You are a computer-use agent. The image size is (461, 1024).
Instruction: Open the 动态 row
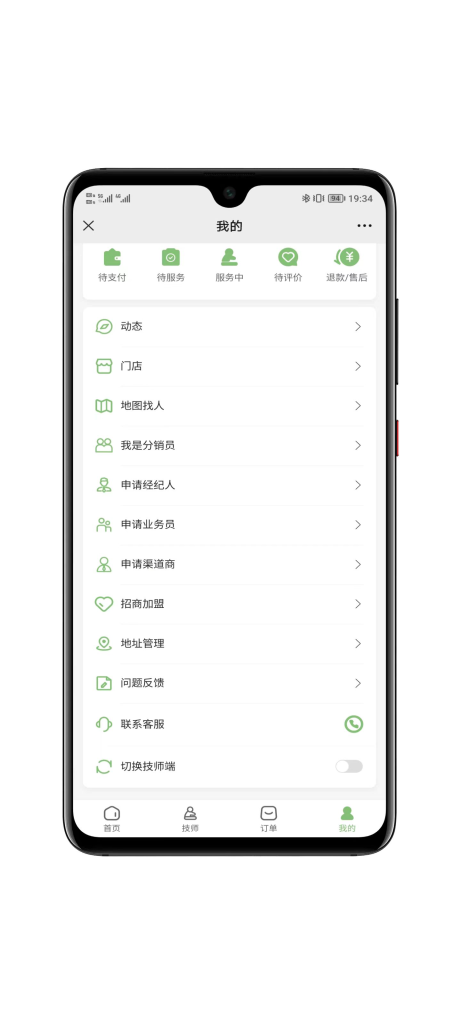coord(229,327)
